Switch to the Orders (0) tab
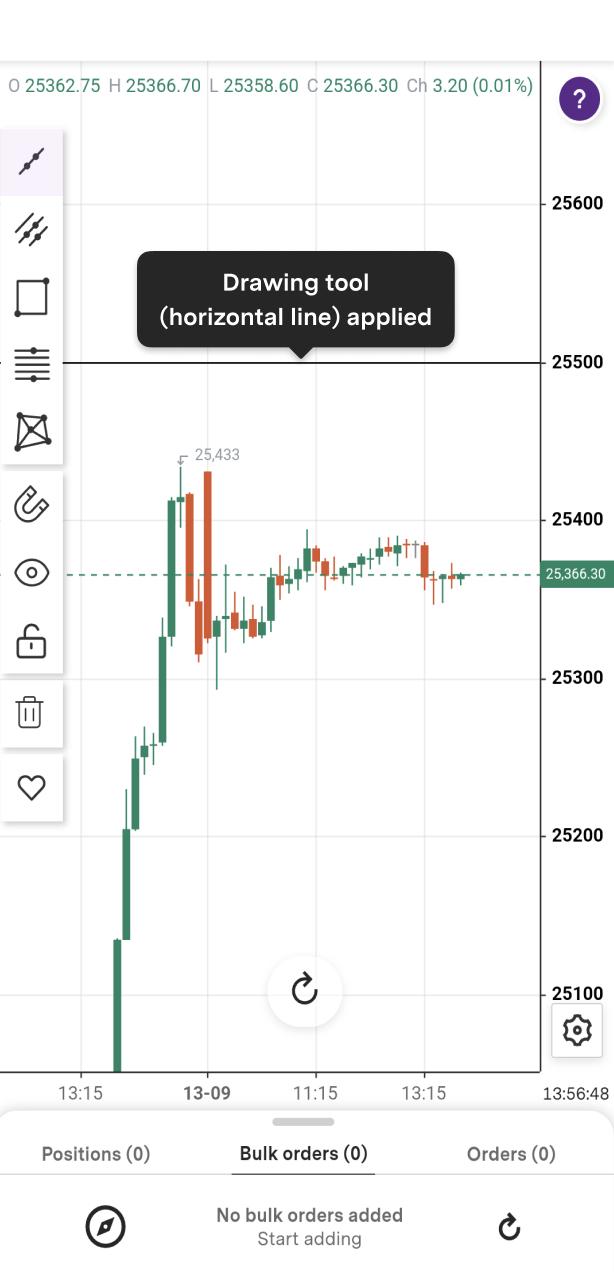 [511, 1154]
